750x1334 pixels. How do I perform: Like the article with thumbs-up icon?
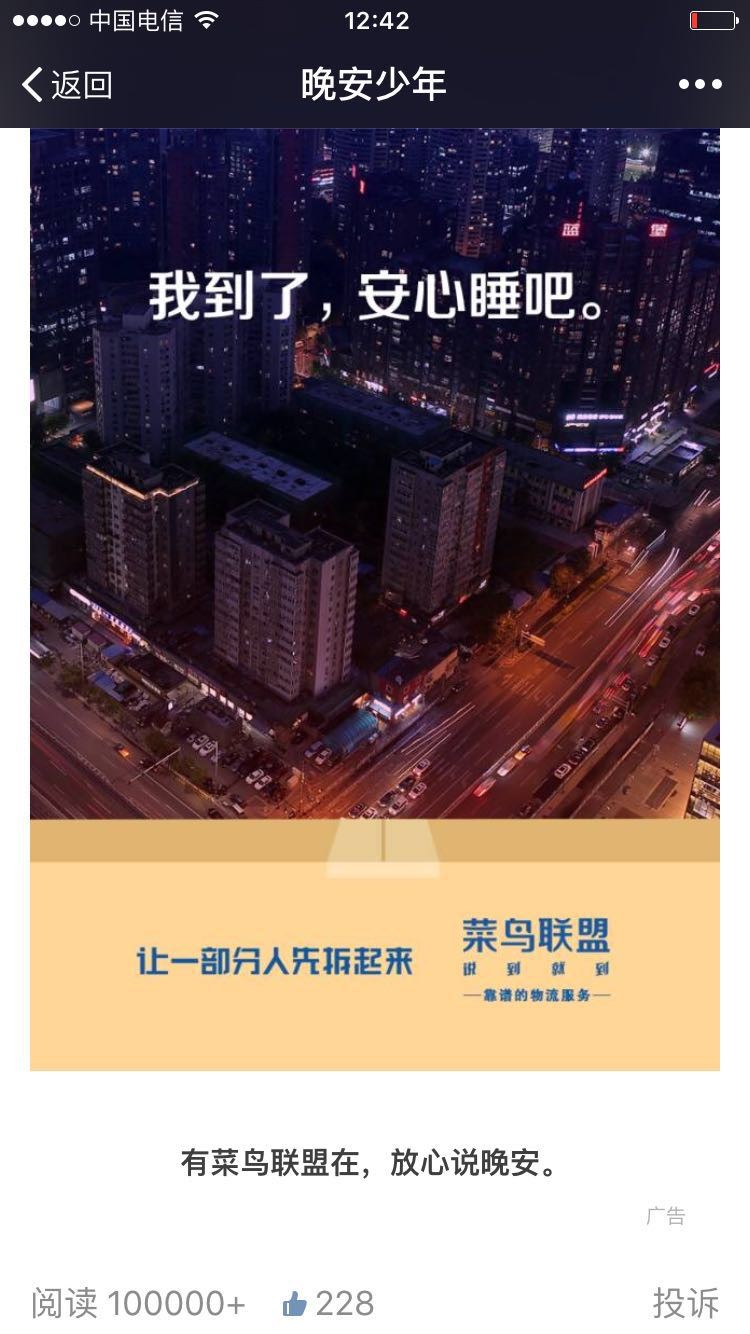tap(295, 1303)
